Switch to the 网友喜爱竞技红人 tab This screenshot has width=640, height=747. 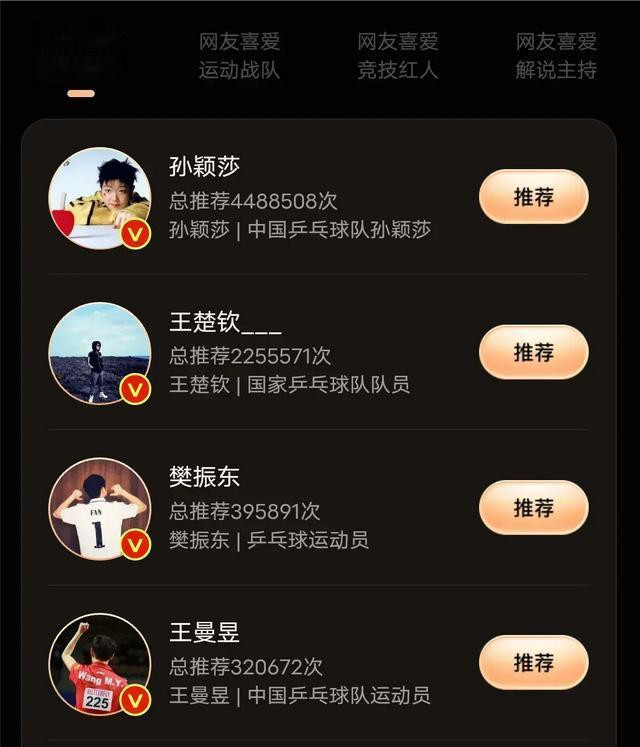(398, 56)
